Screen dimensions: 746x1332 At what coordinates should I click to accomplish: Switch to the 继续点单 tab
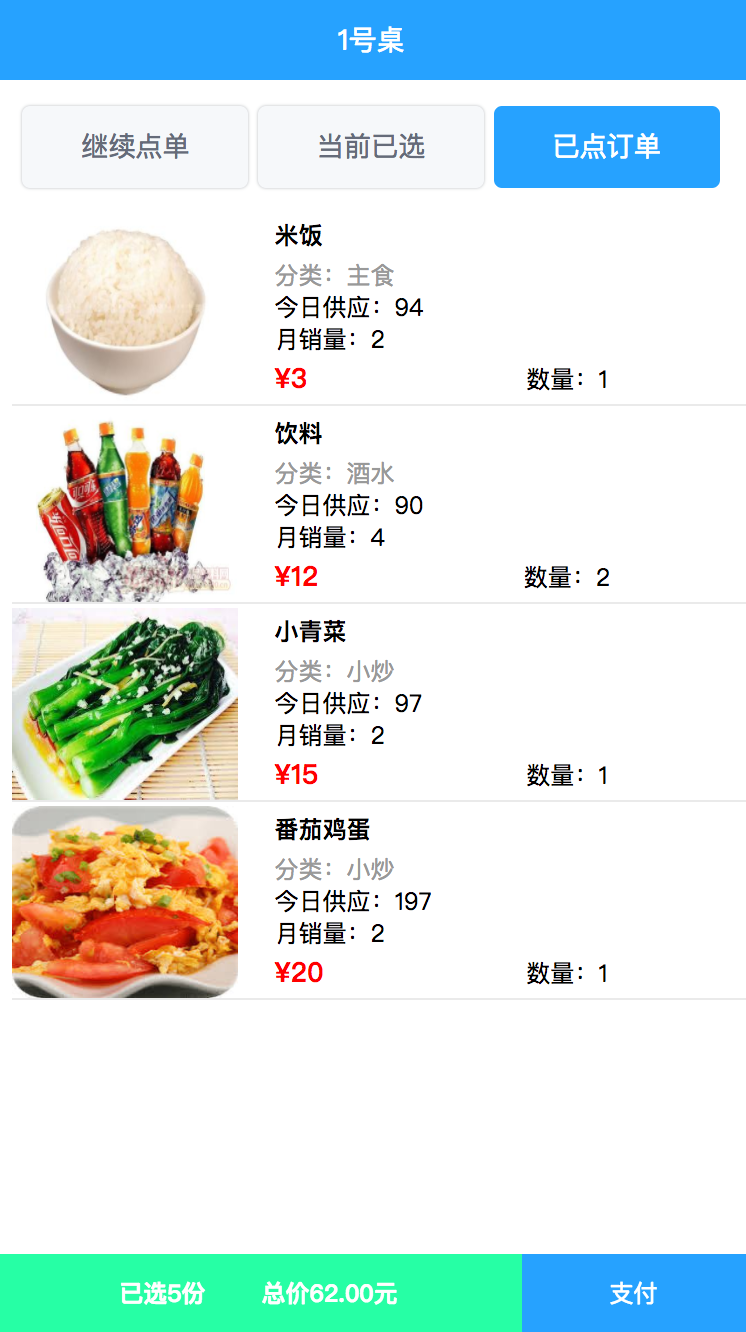click(135, 147)
